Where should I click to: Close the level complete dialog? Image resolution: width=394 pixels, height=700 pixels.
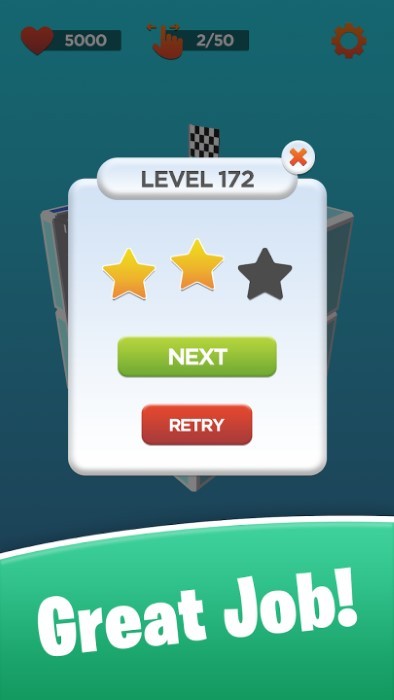coord(298,157)
